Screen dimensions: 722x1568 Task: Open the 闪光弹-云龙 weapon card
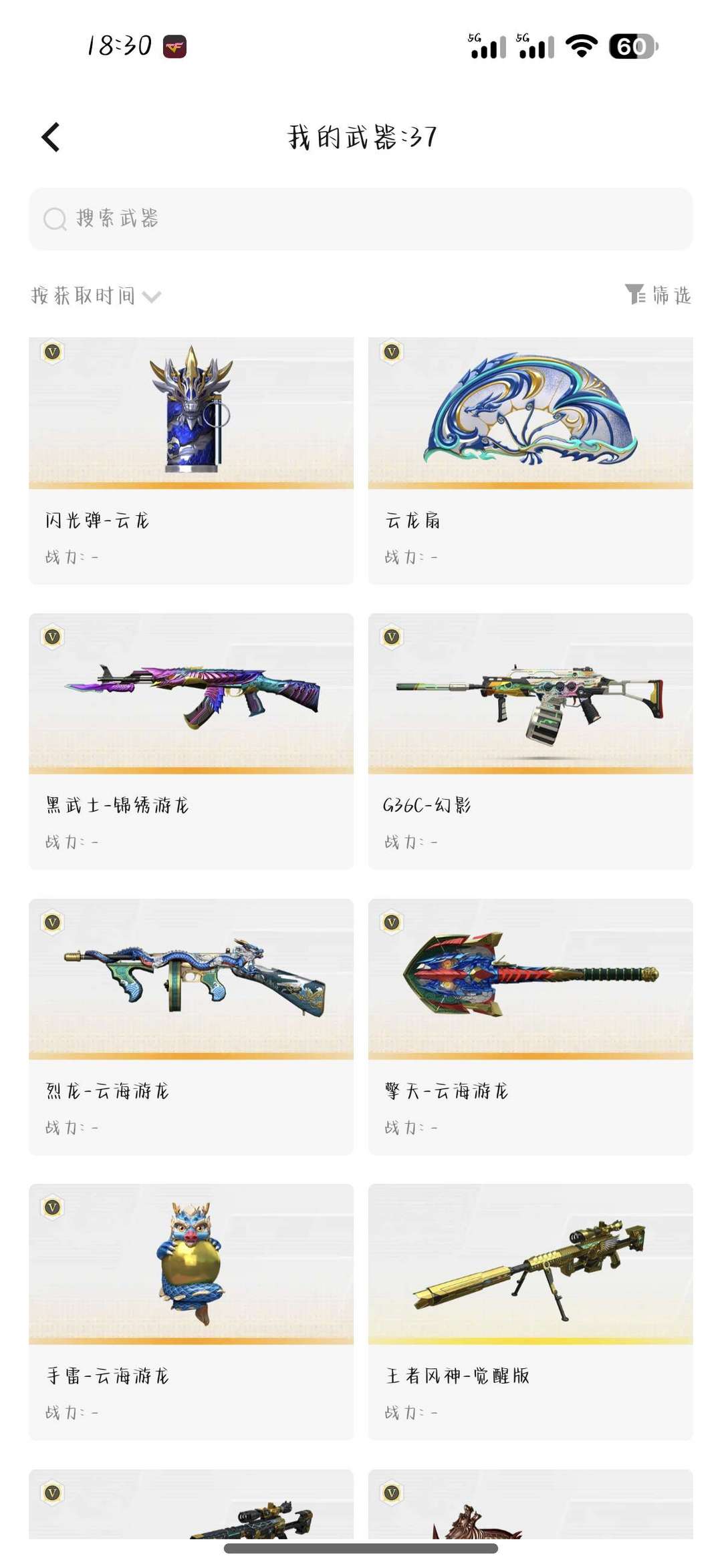[191, 461]
